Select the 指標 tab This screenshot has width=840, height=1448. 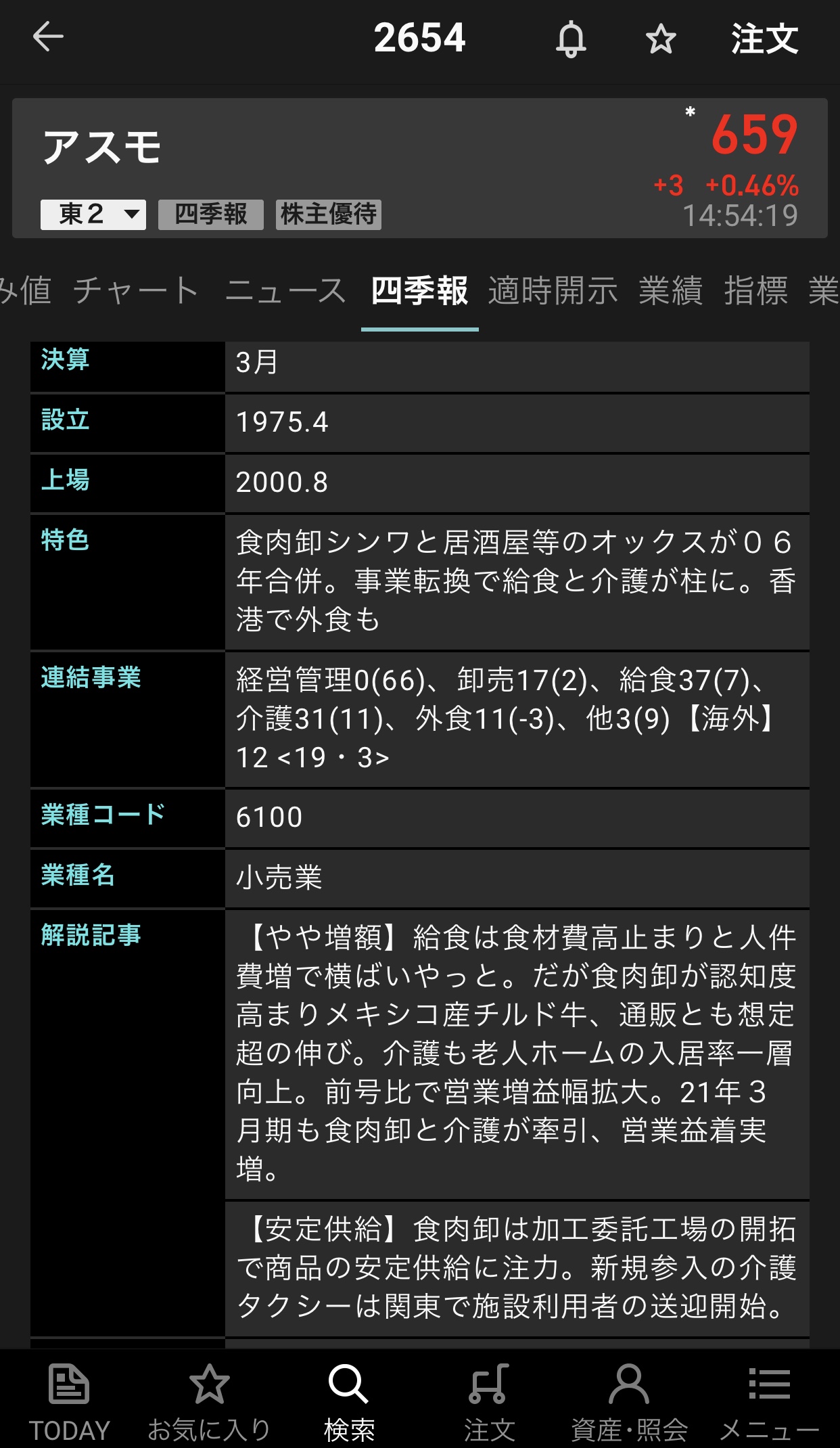click(x=755, y=291)
